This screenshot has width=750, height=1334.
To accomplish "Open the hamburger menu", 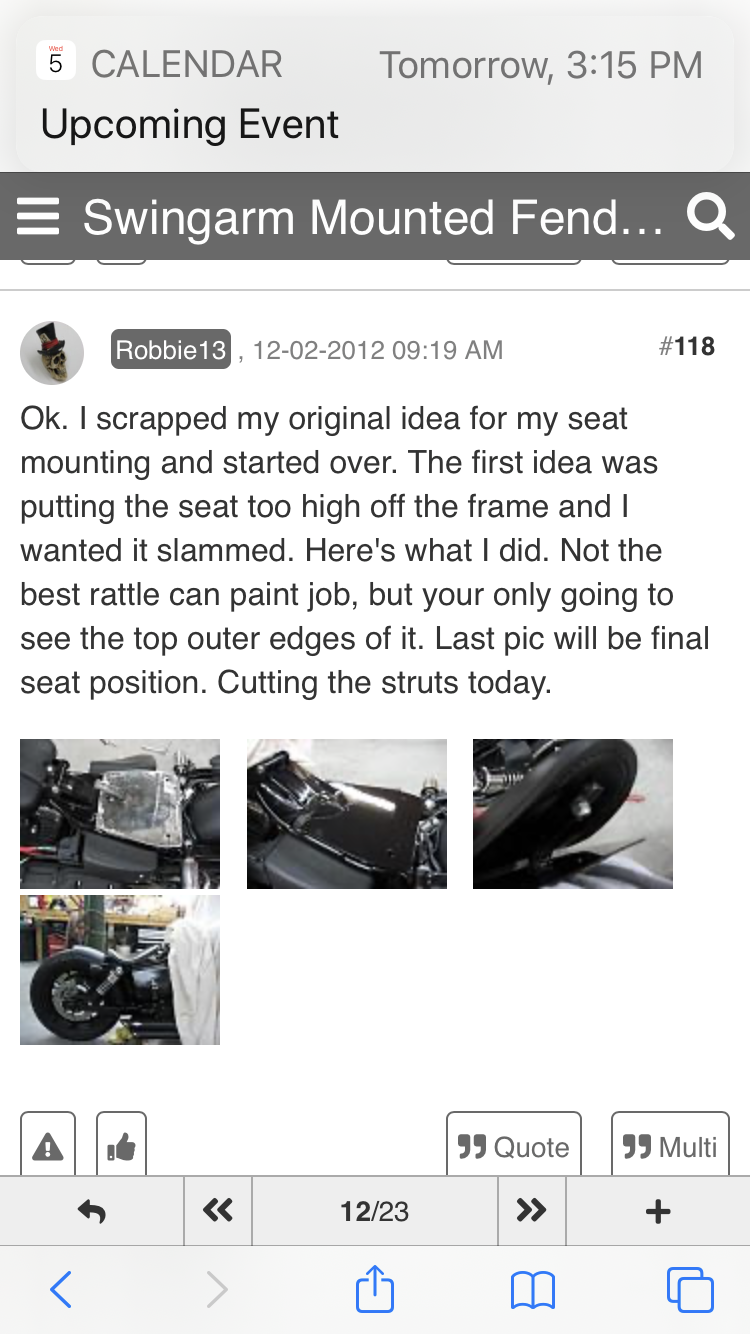I will click(x=38, y=217).
